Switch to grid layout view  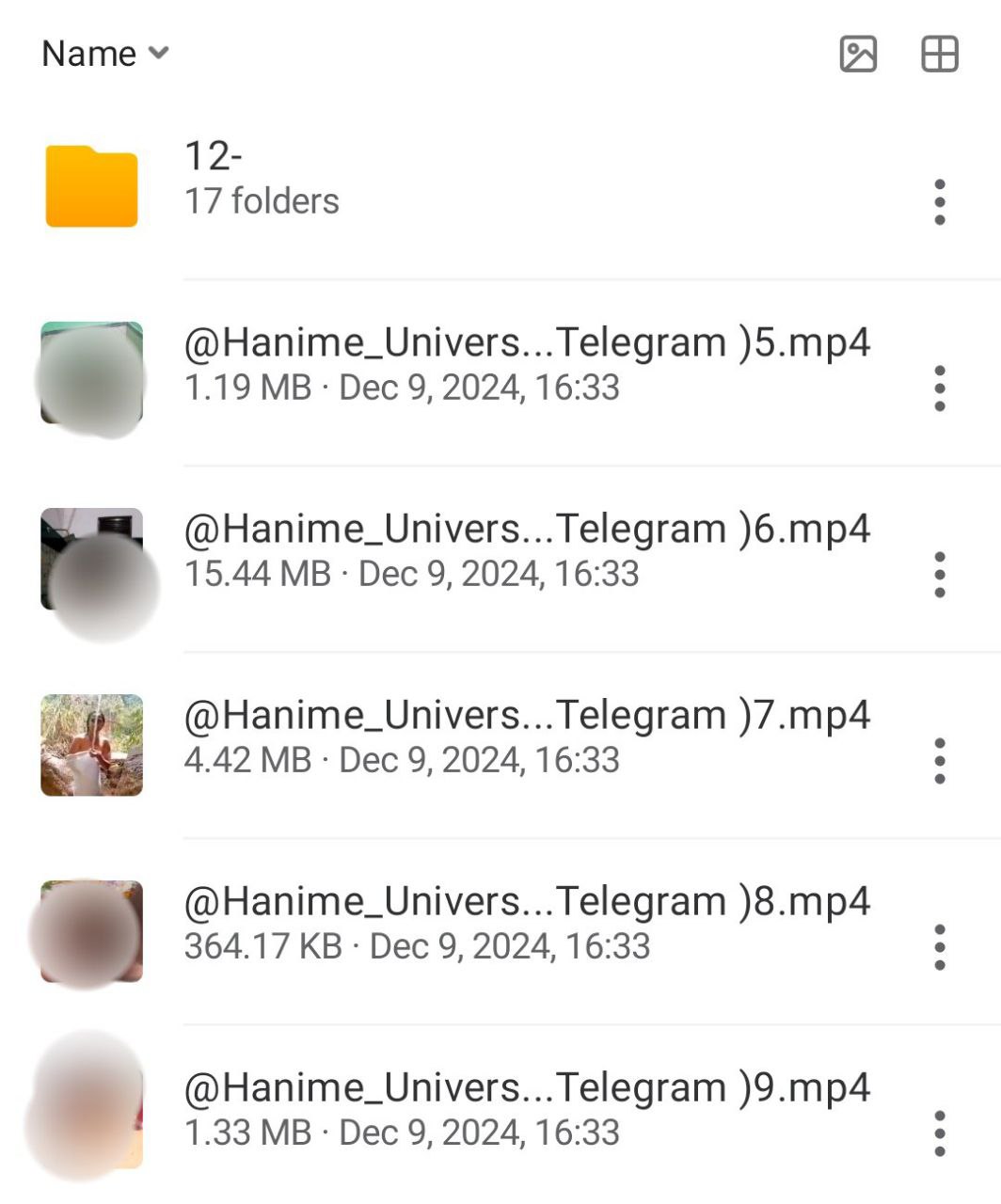939,54
